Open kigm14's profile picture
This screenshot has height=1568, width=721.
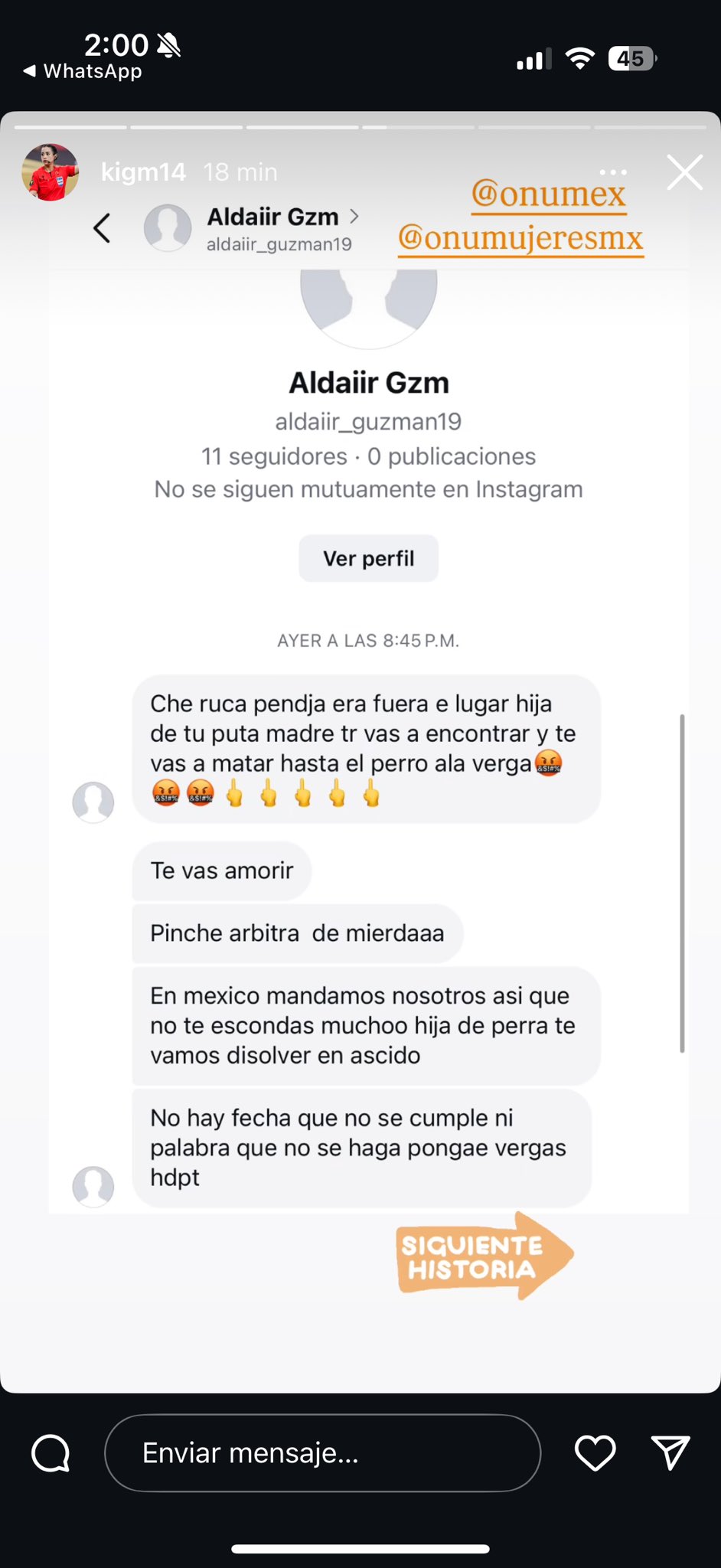[x=51, y=172]
